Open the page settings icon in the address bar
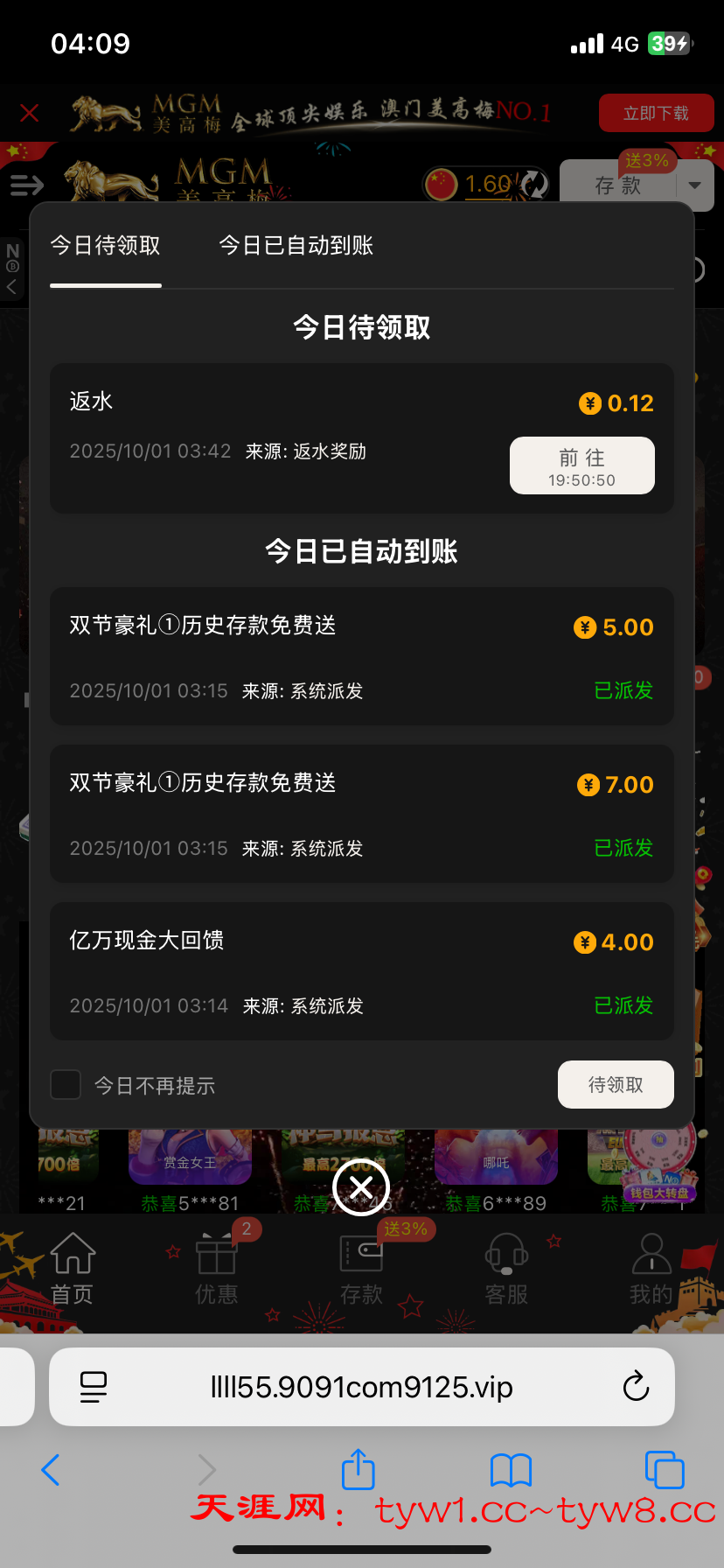The width and height of the screenshot is (724, 1568). pos(93,1387)
